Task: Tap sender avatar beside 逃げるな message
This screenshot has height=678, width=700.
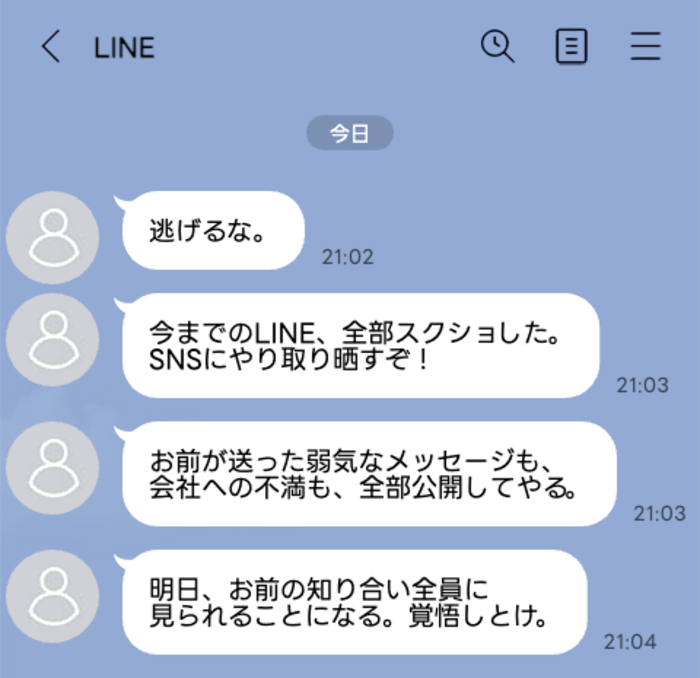Action: [x=52, y=237]
